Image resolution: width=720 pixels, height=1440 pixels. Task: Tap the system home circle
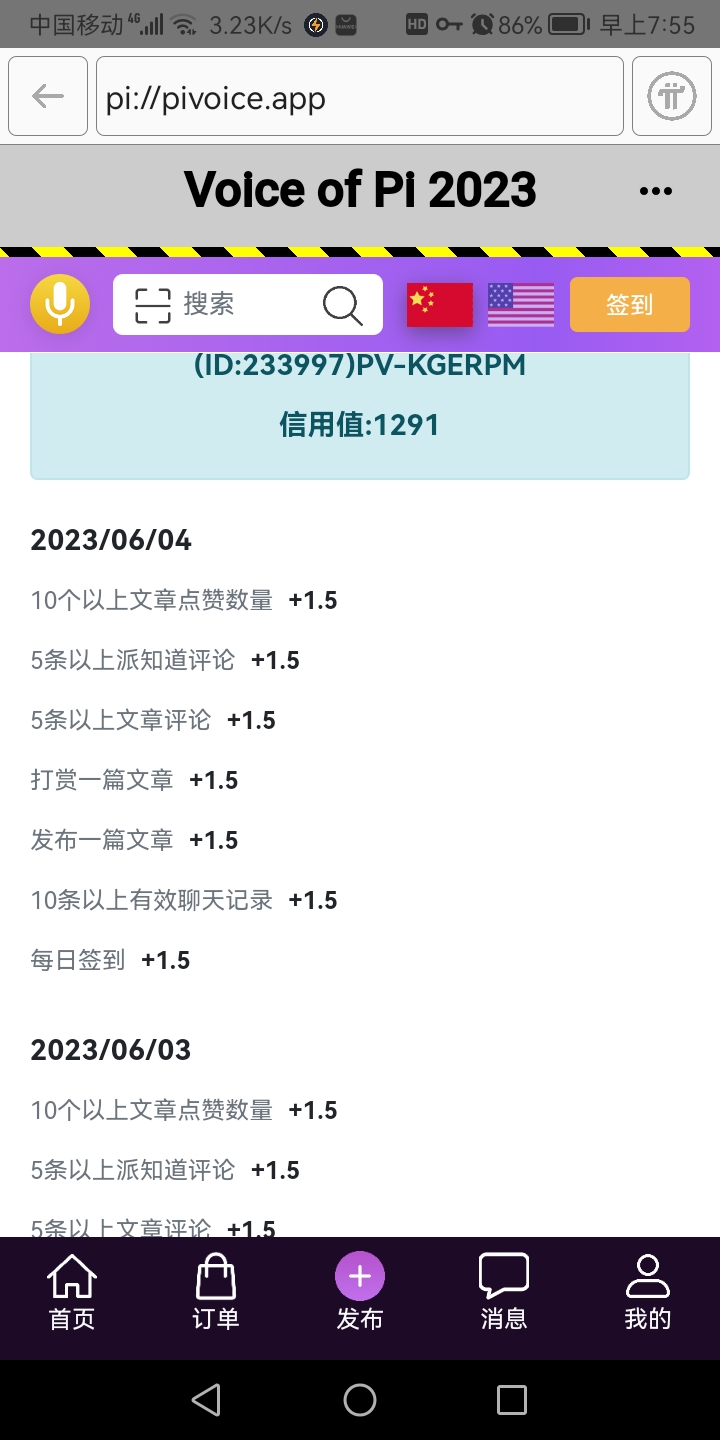tap(360, 1400)
